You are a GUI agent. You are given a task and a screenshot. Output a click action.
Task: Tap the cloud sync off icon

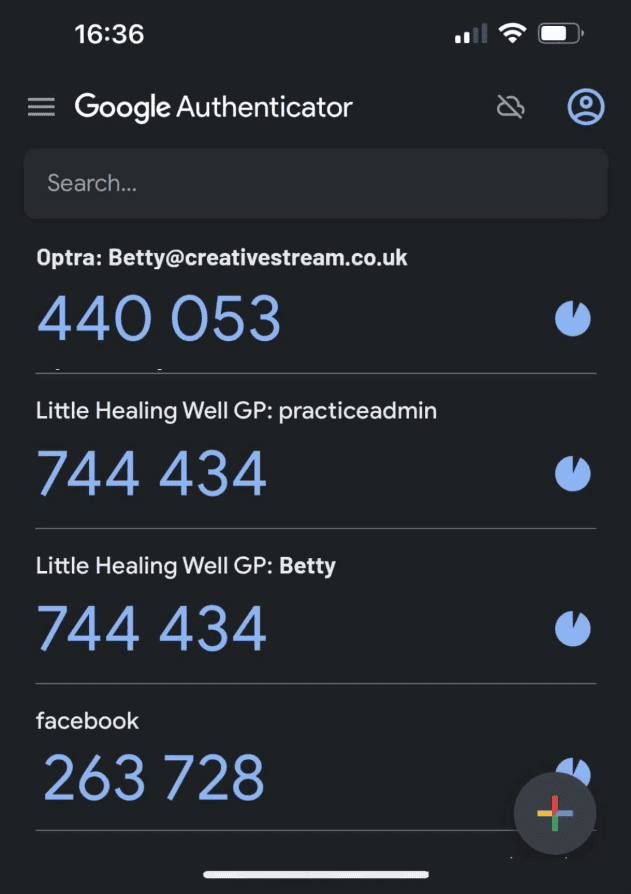(511, 107)
